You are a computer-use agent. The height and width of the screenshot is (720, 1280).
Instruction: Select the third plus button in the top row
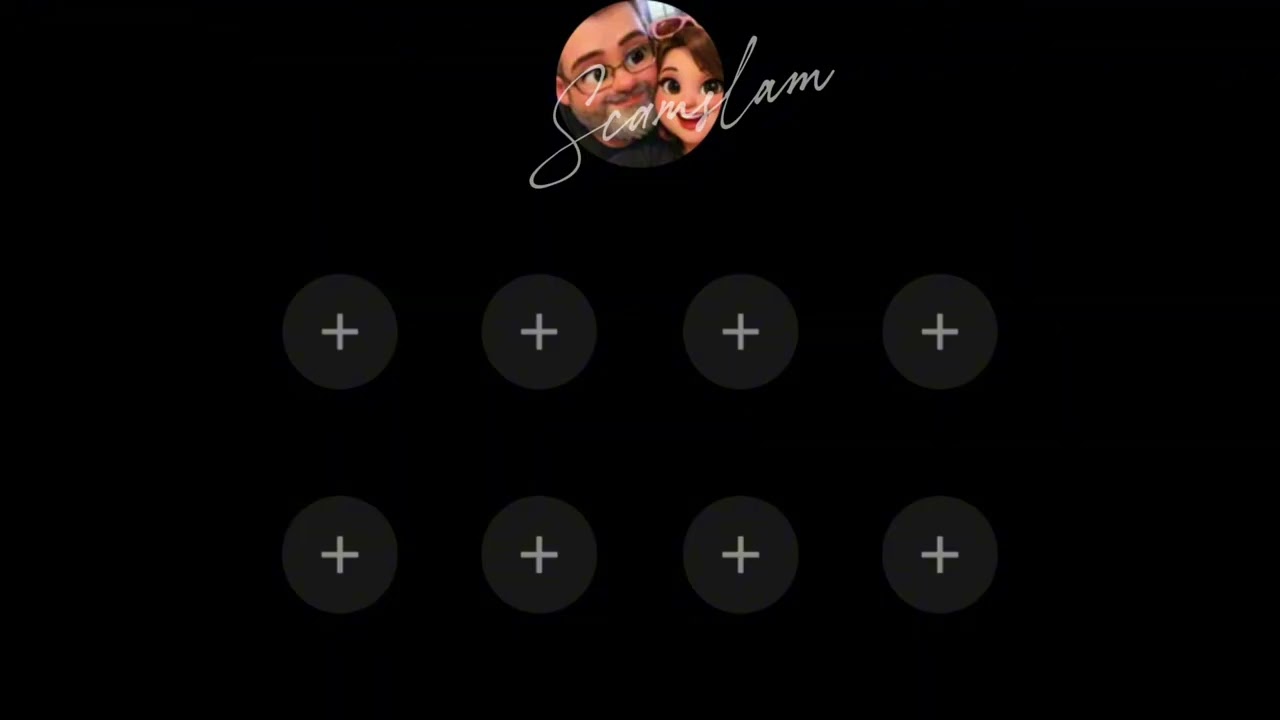pyautogui.click(x=740, y=333)
